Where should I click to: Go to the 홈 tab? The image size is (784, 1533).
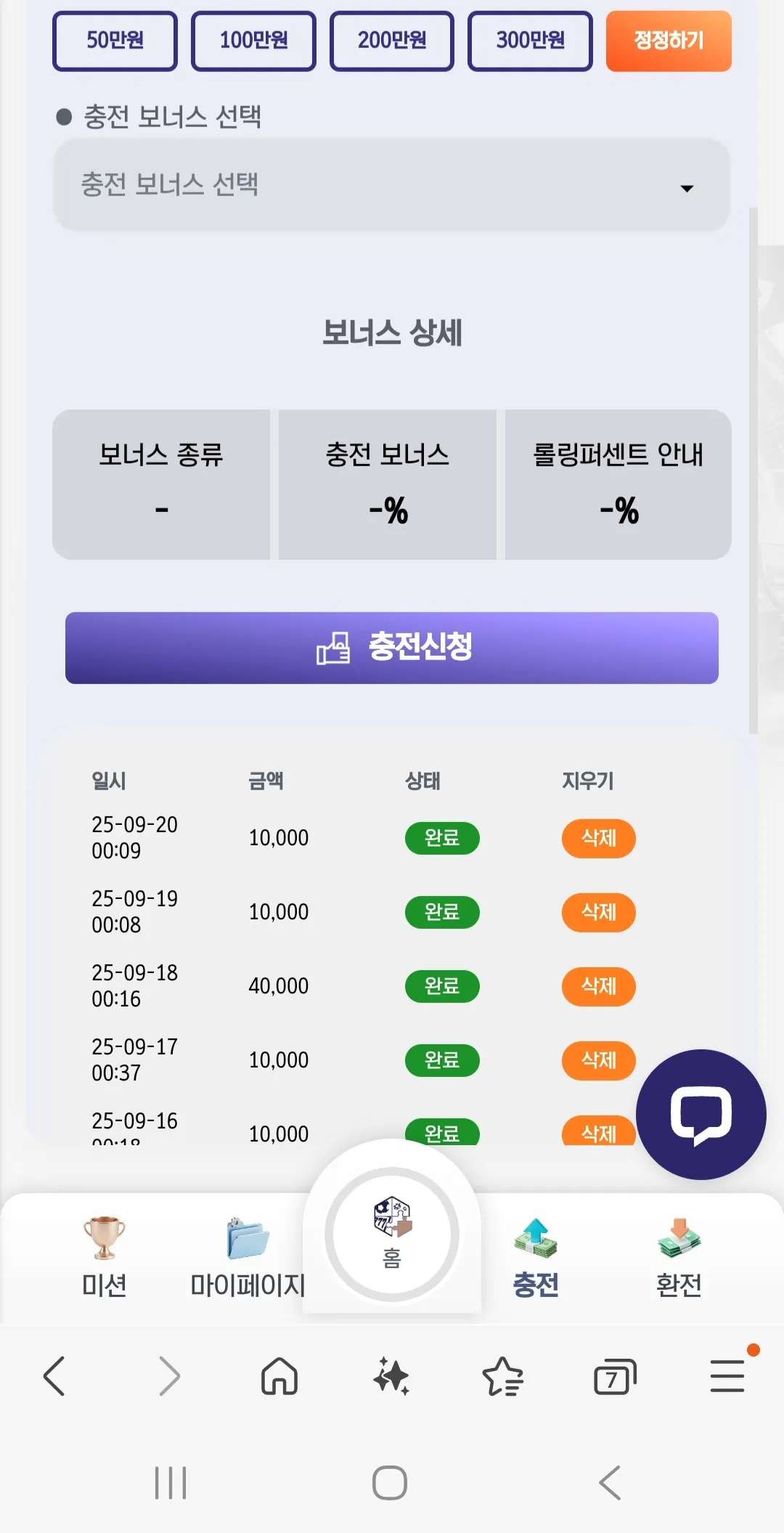[392, 1235]
